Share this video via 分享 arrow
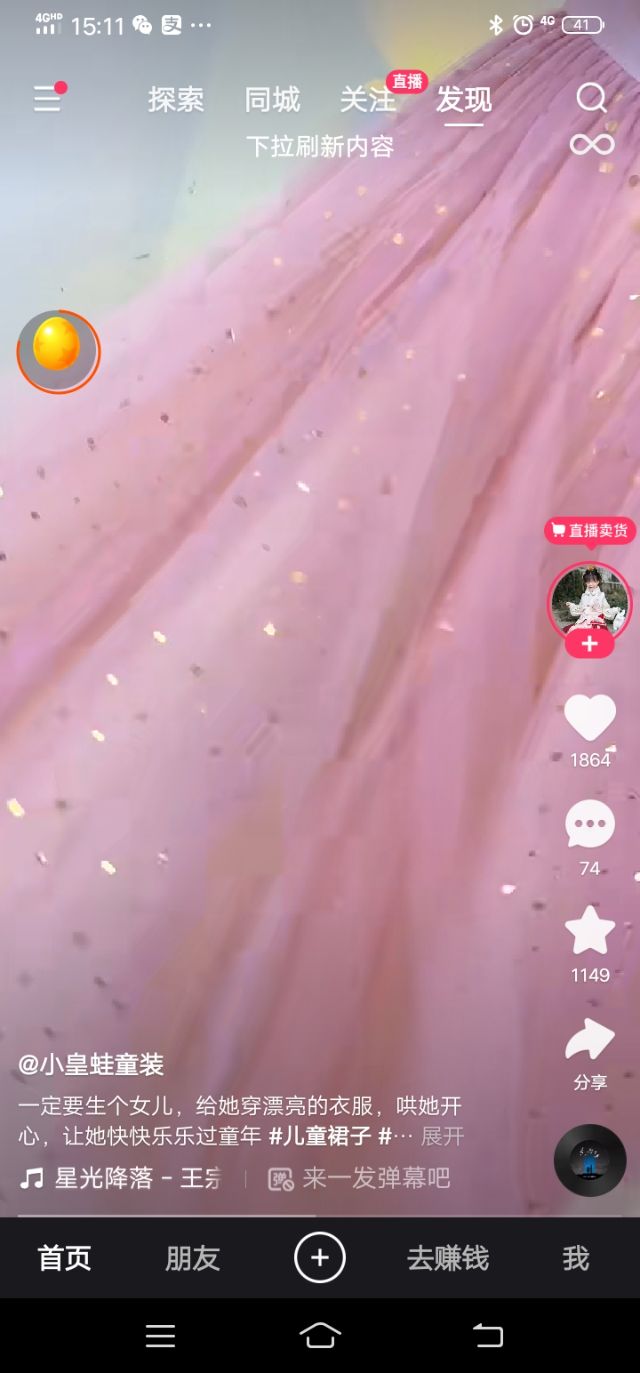Image resolution: width=640 pixels, height=1373 pixels. [590, 1040]
